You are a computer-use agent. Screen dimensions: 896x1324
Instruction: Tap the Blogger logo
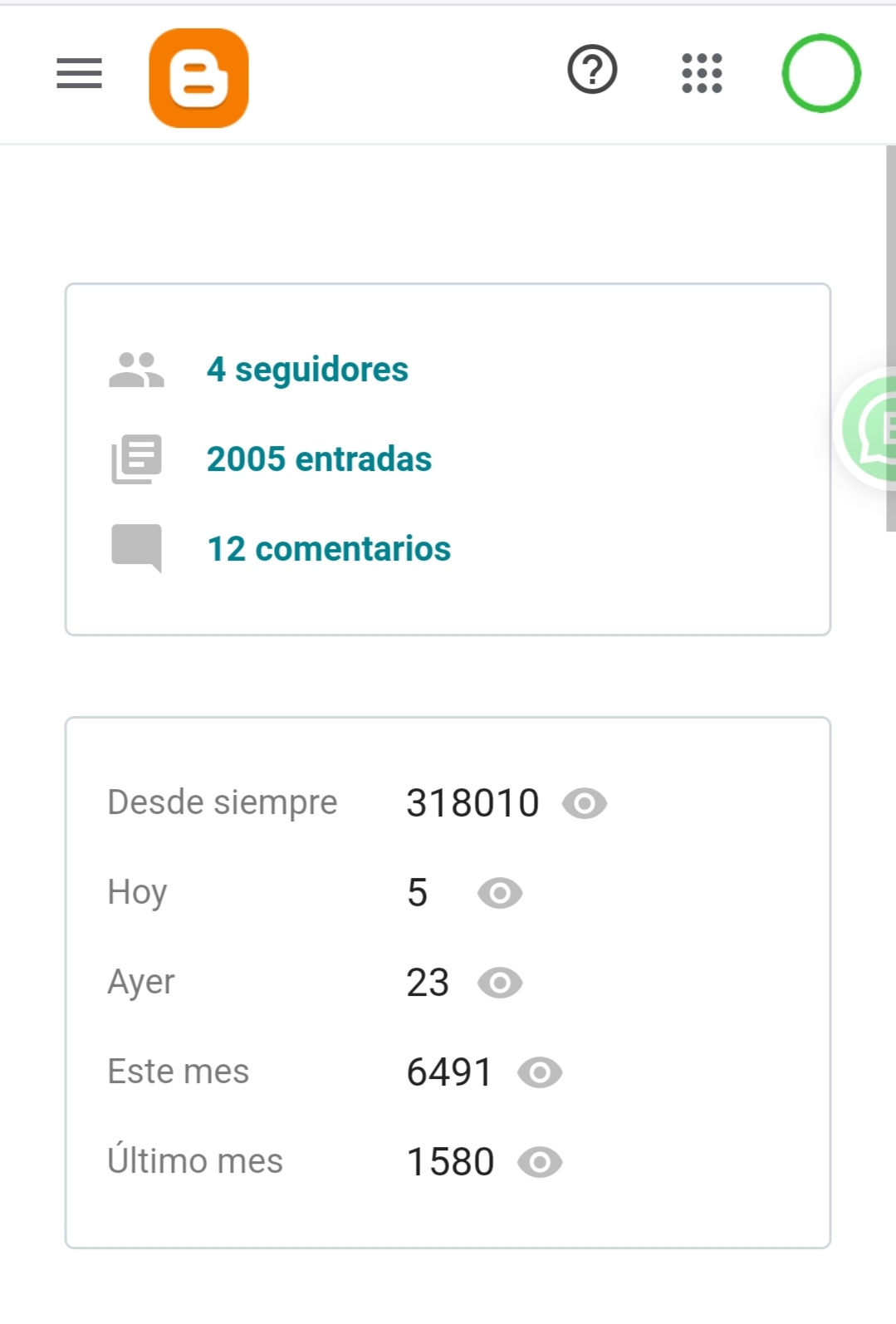click(x=198, y=78)
